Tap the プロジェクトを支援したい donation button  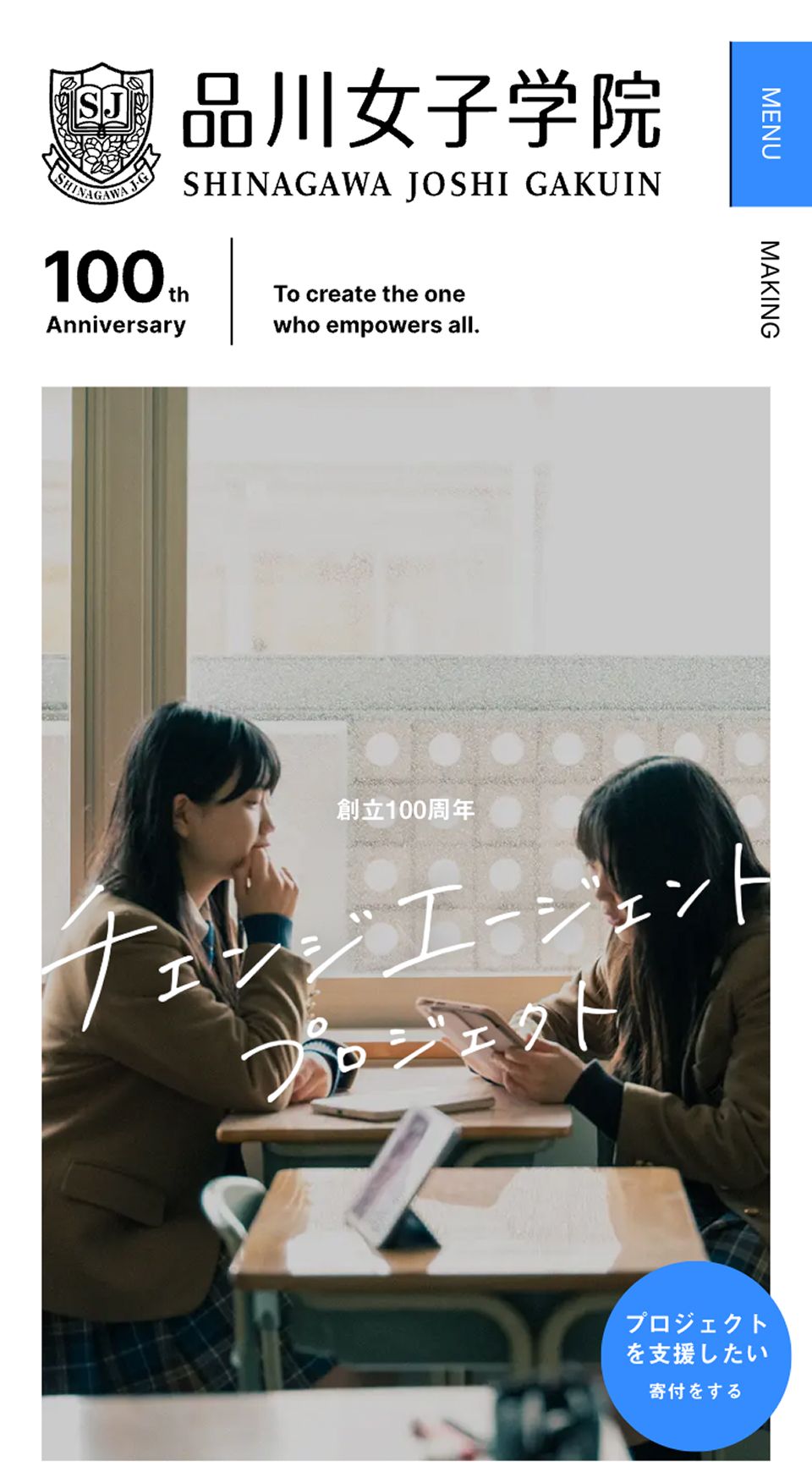point(696,1355)
